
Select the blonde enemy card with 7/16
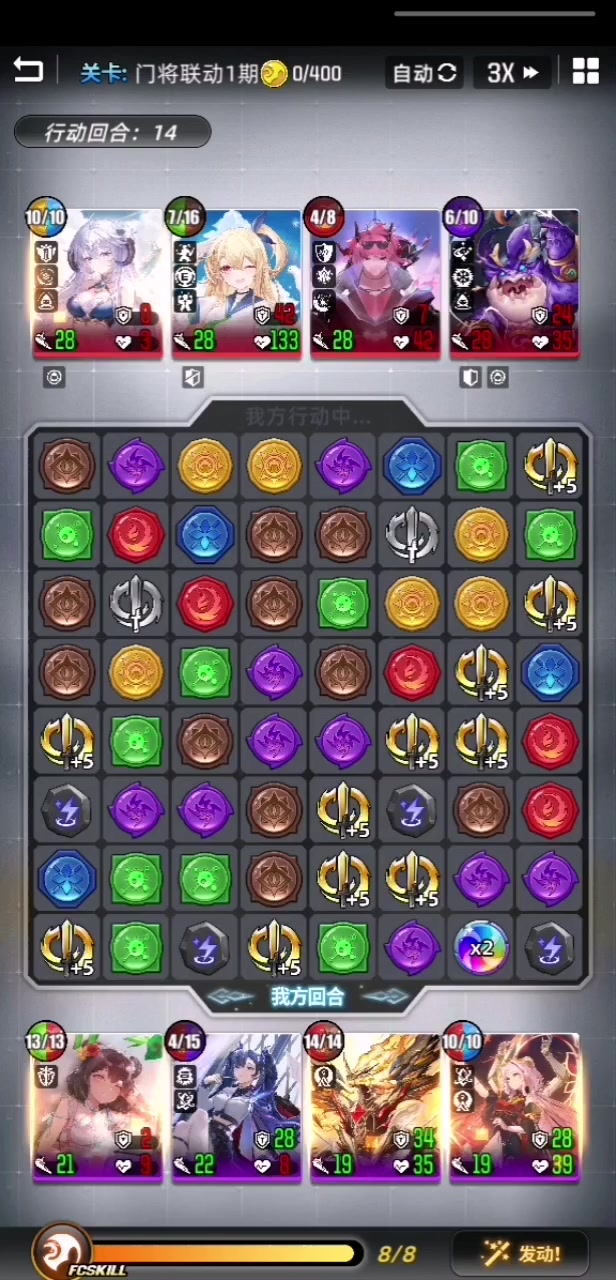pyautogui.click(x=235, y=282)
